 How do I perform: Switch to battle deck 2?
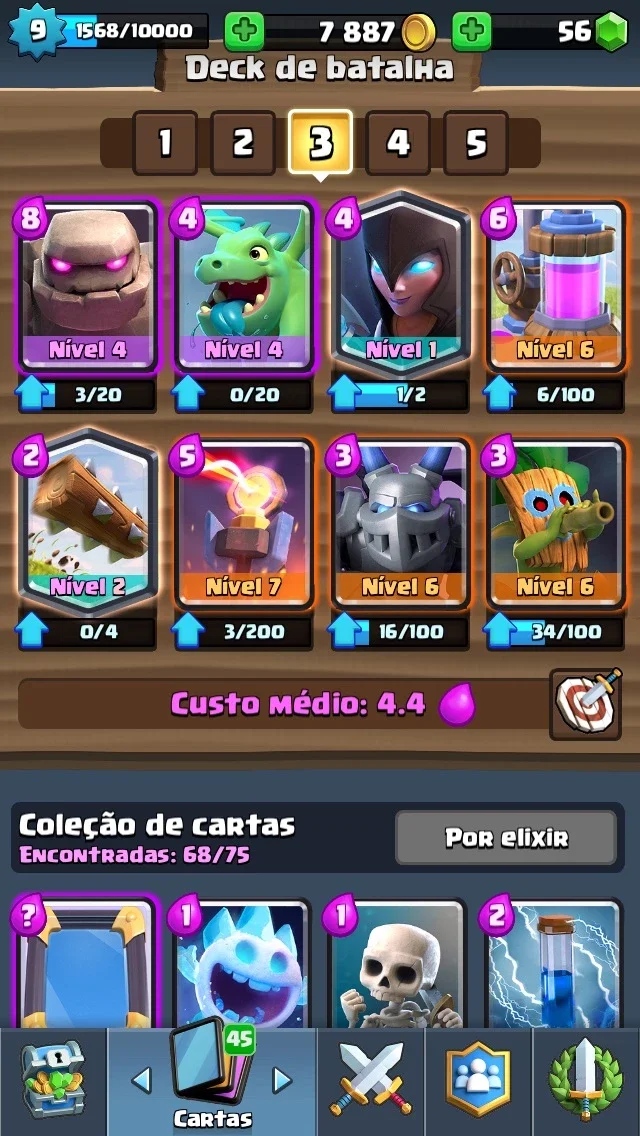(243, 143)
